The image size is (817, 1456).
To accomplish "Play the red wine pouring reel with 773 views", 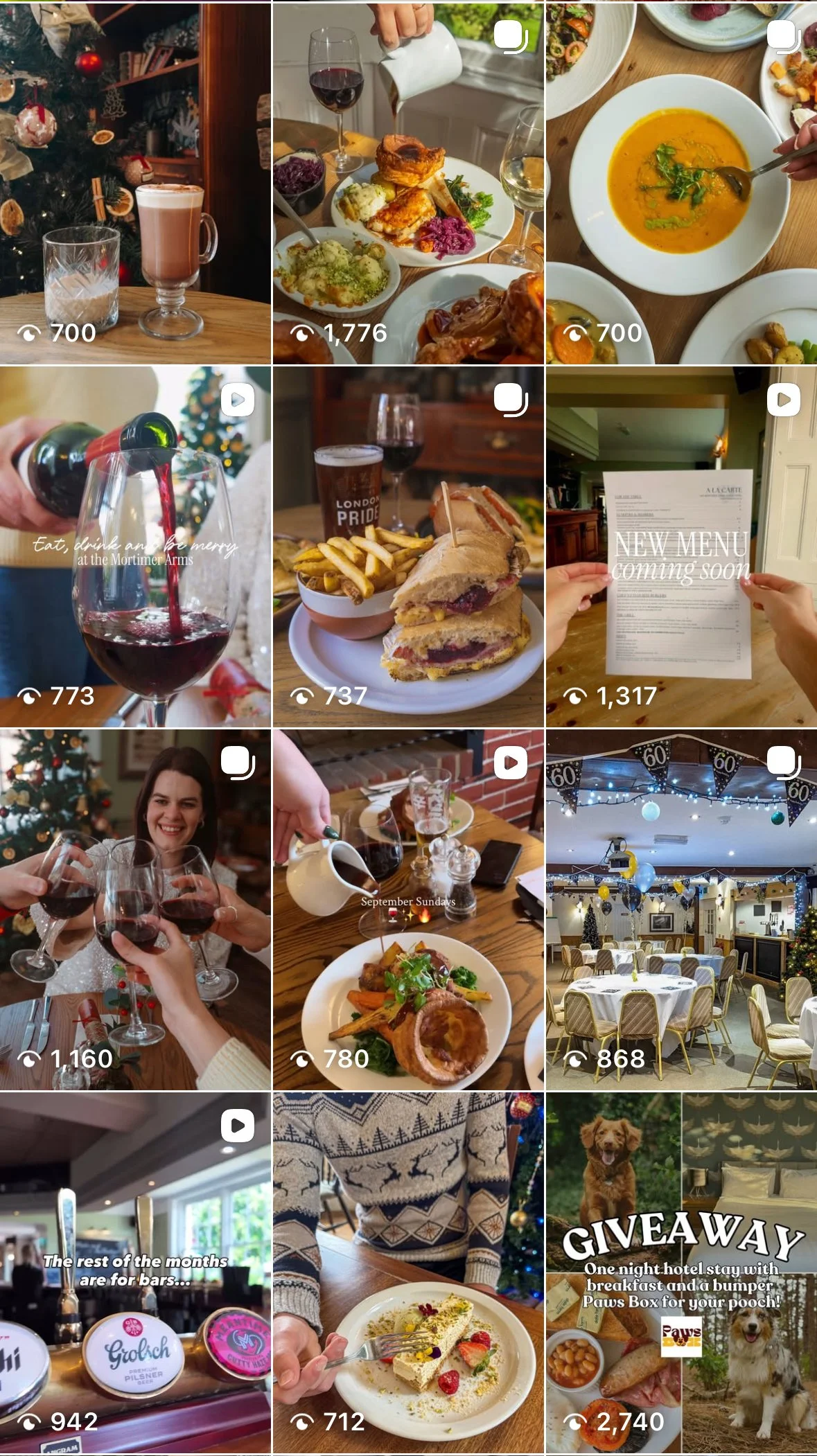I will (135, 547).
